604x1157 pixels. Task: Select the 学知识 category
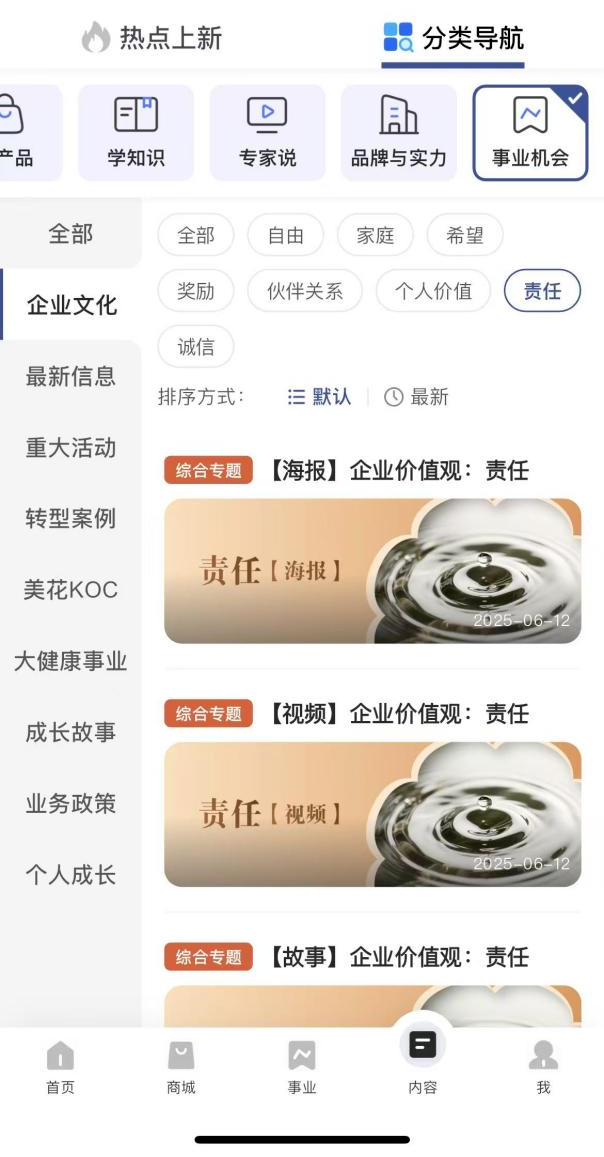click(136, 132)
